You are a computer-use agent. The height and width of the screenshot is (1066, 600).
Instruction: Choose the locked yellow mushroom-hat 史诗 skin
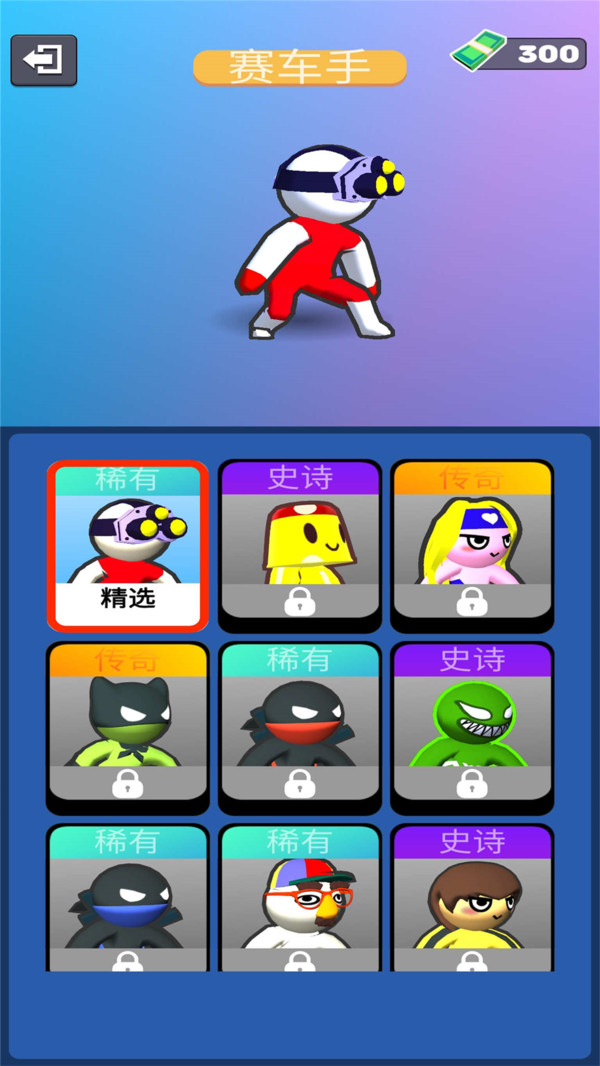[300, 546]
